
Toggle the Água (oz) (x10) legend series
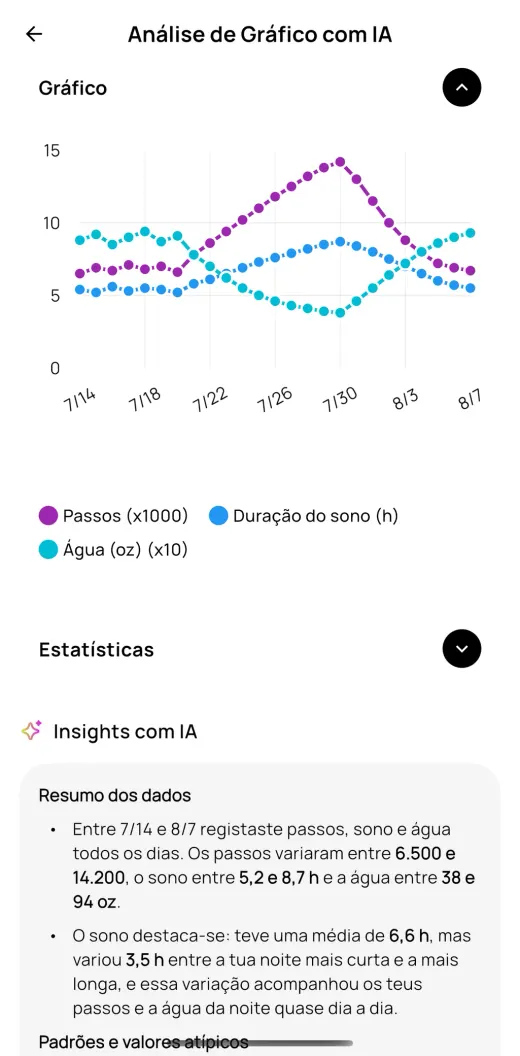tap(113, 550)
